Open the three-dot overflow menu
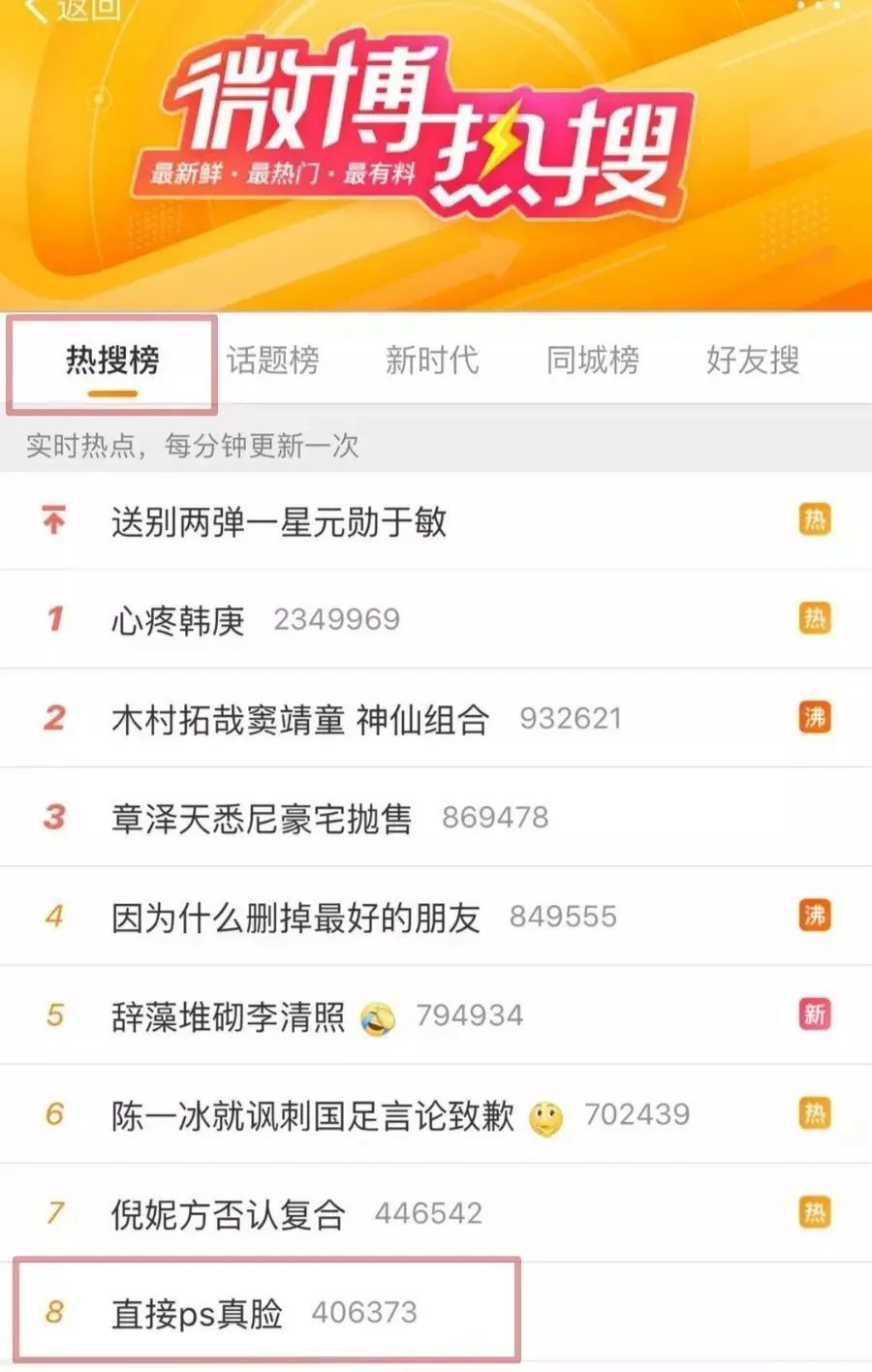Image resolution: width=872 pixels, height=1372 pixels. point(819,5)
